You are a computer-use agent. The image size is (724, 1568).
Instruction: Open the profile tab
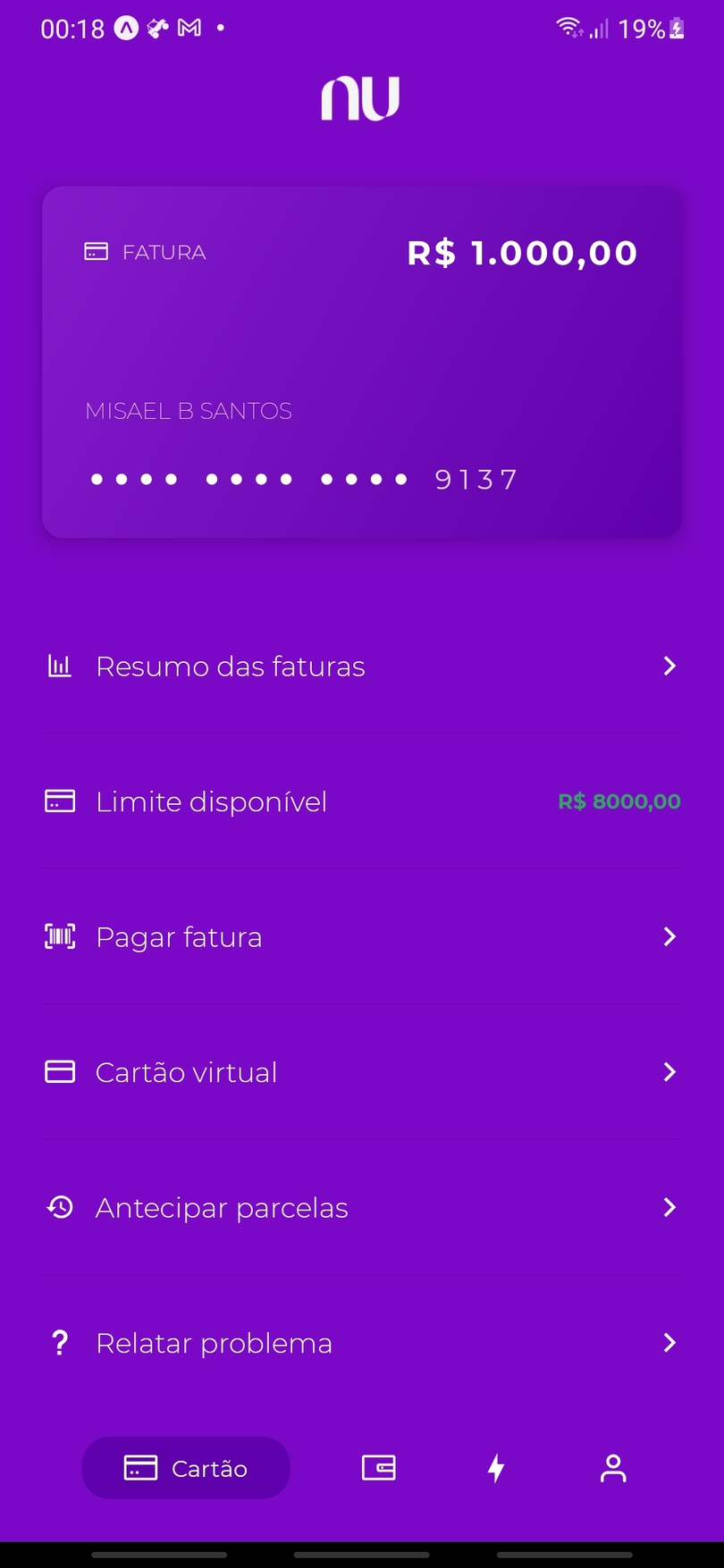(613, 1468)
